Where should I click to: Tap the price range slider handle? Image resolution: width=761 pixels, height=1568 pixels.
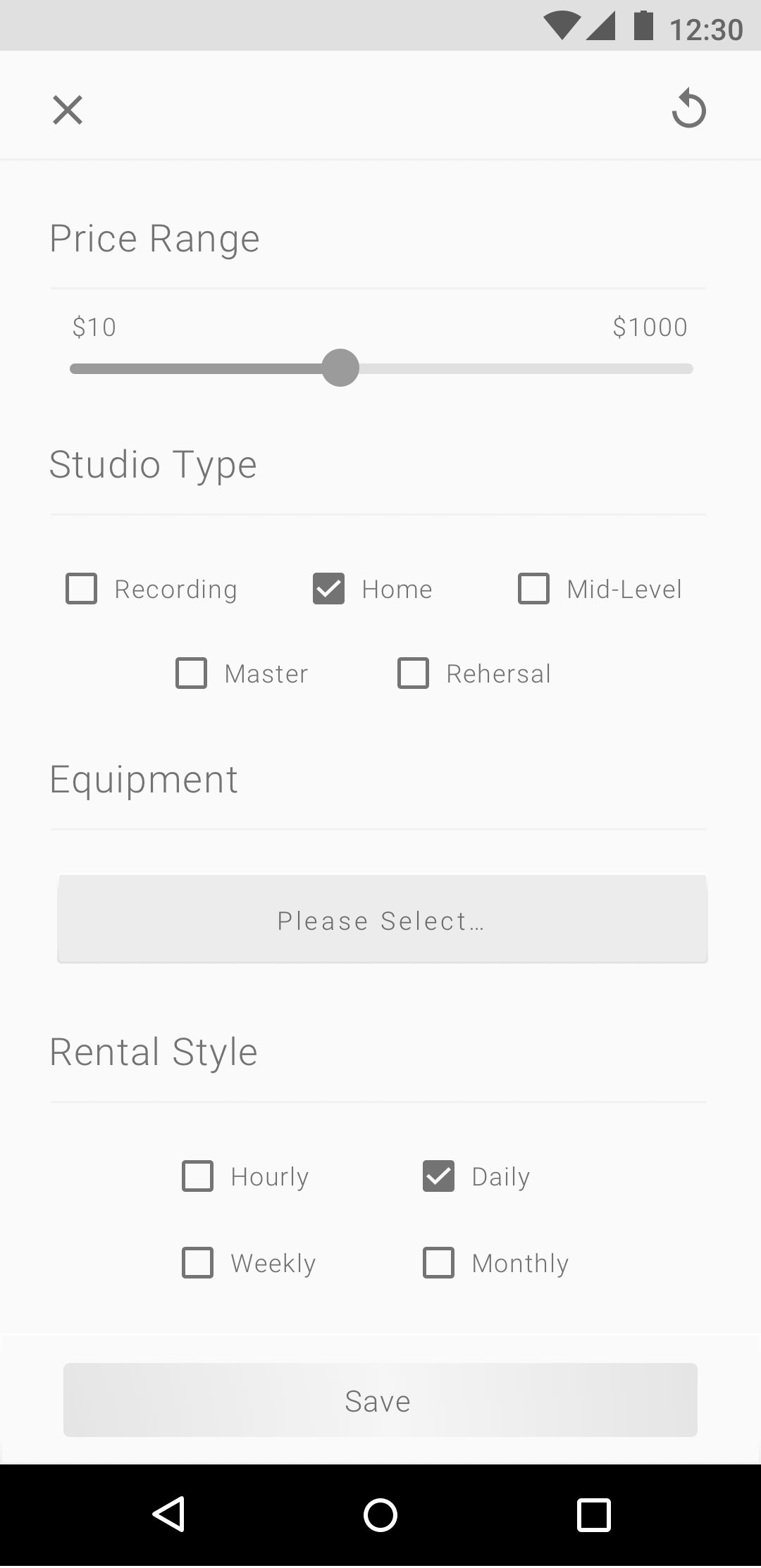tap(340, 368)
